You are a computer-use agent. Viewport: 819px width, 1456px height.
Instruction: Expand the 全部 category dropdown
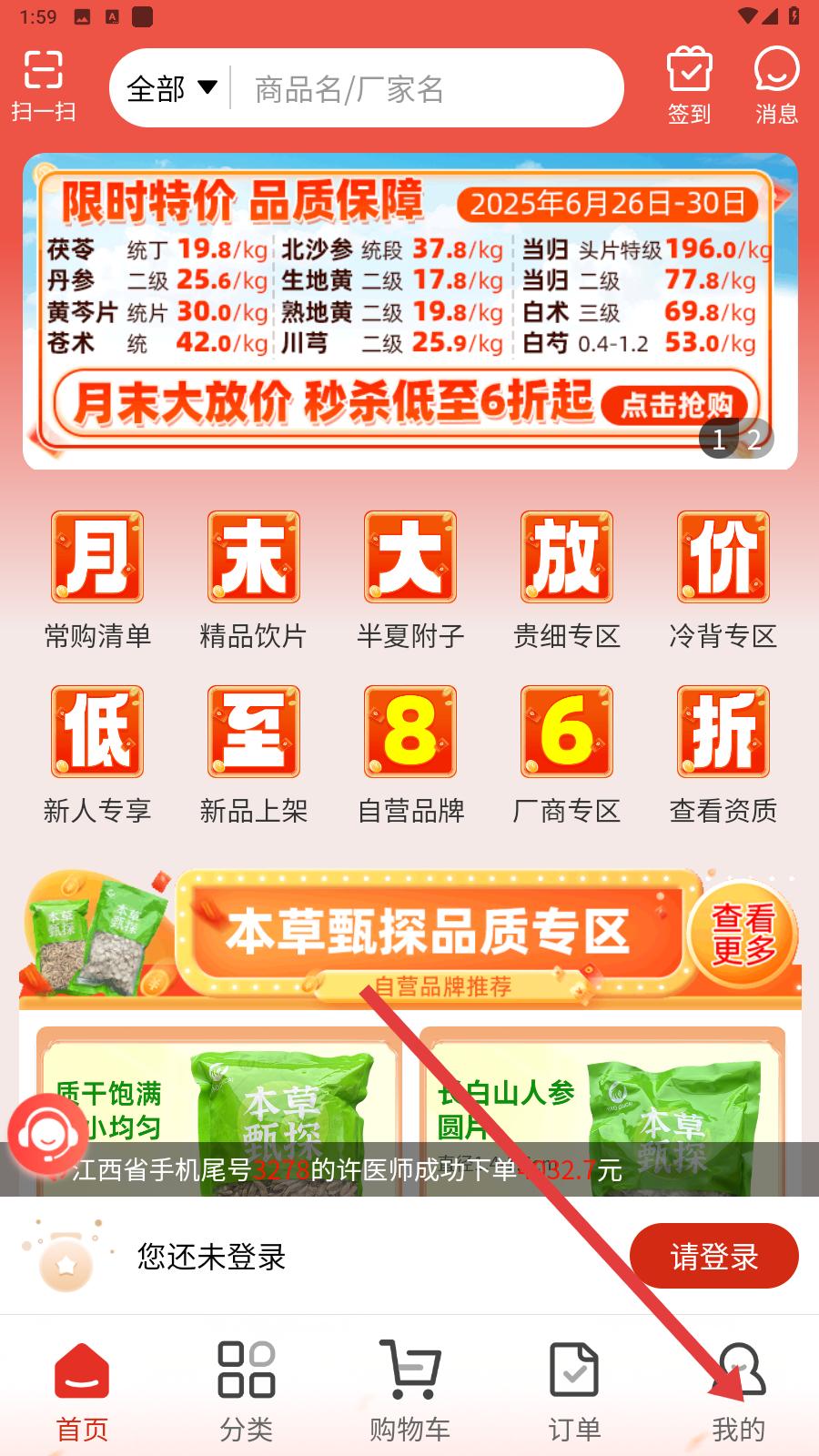pyautogui.click(x=172, y=88)
